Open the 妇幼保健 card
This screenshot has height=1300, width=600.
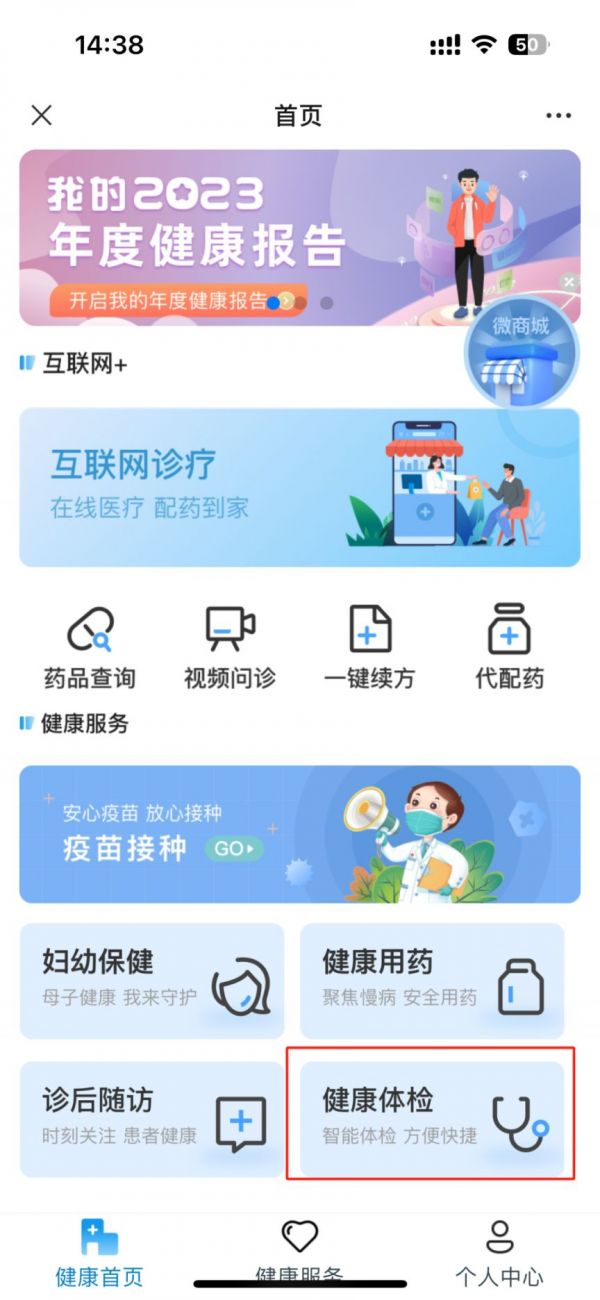(152, 981)
